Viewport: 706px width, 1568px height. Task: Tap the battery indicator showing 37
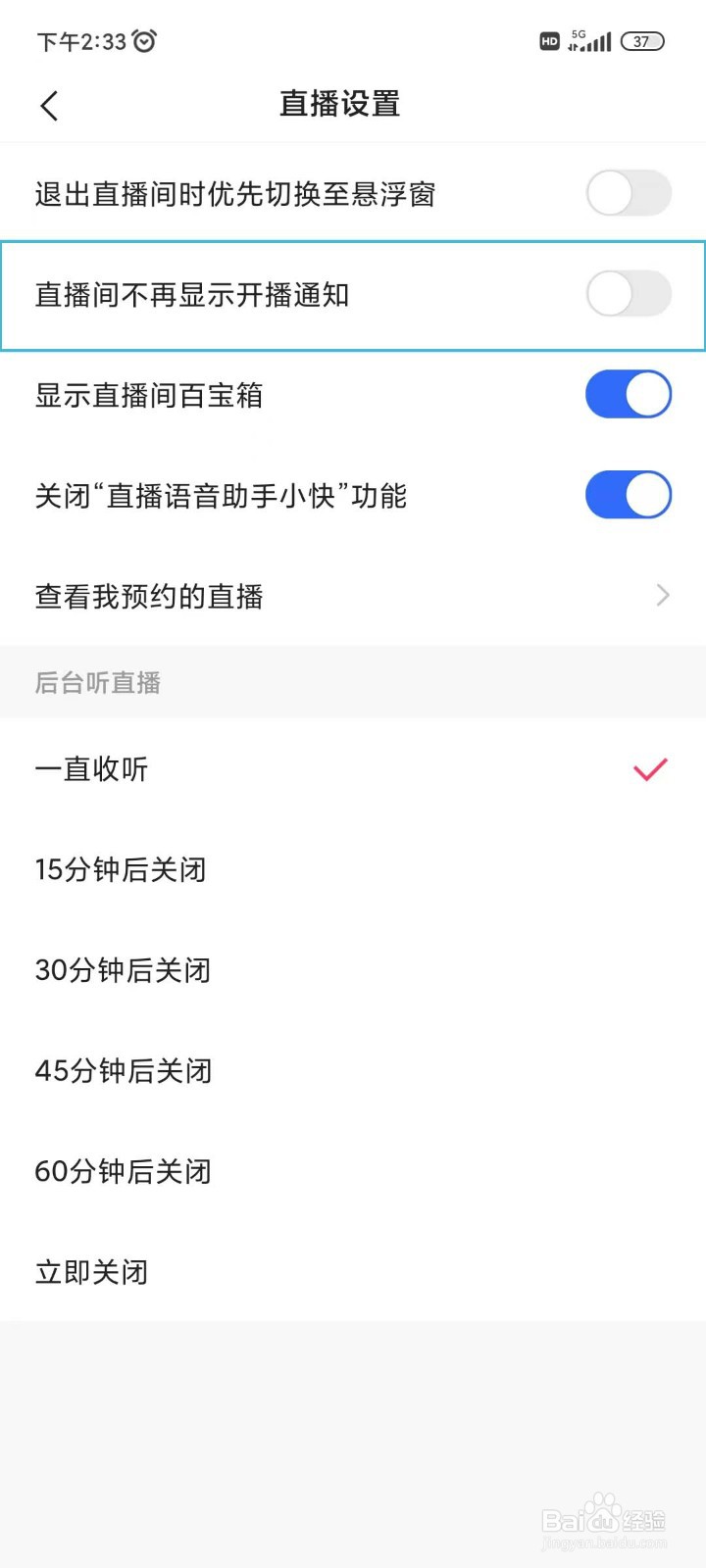tap(642, 41)
